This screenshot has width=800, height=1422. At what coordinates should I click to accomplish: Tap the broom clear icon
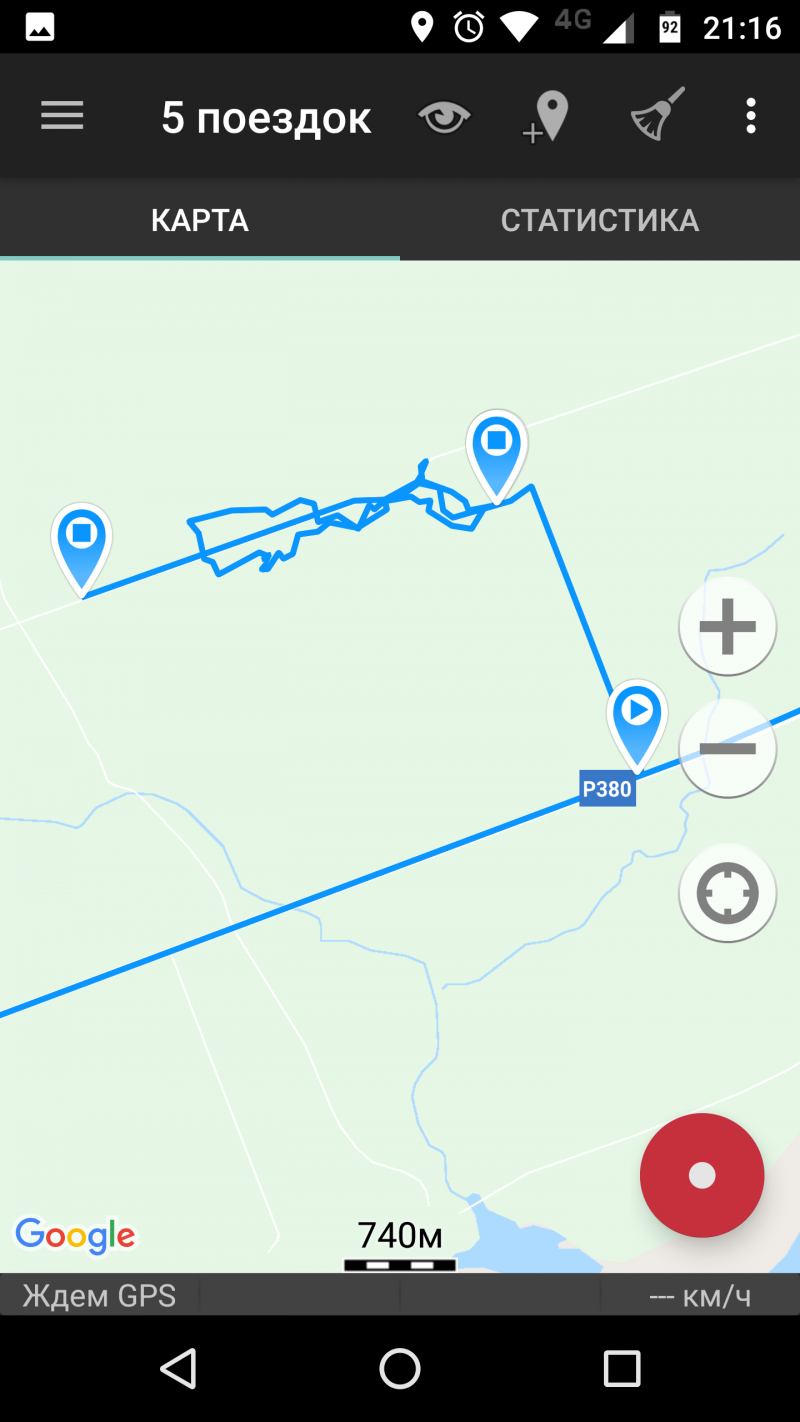(x=657, y=114)
